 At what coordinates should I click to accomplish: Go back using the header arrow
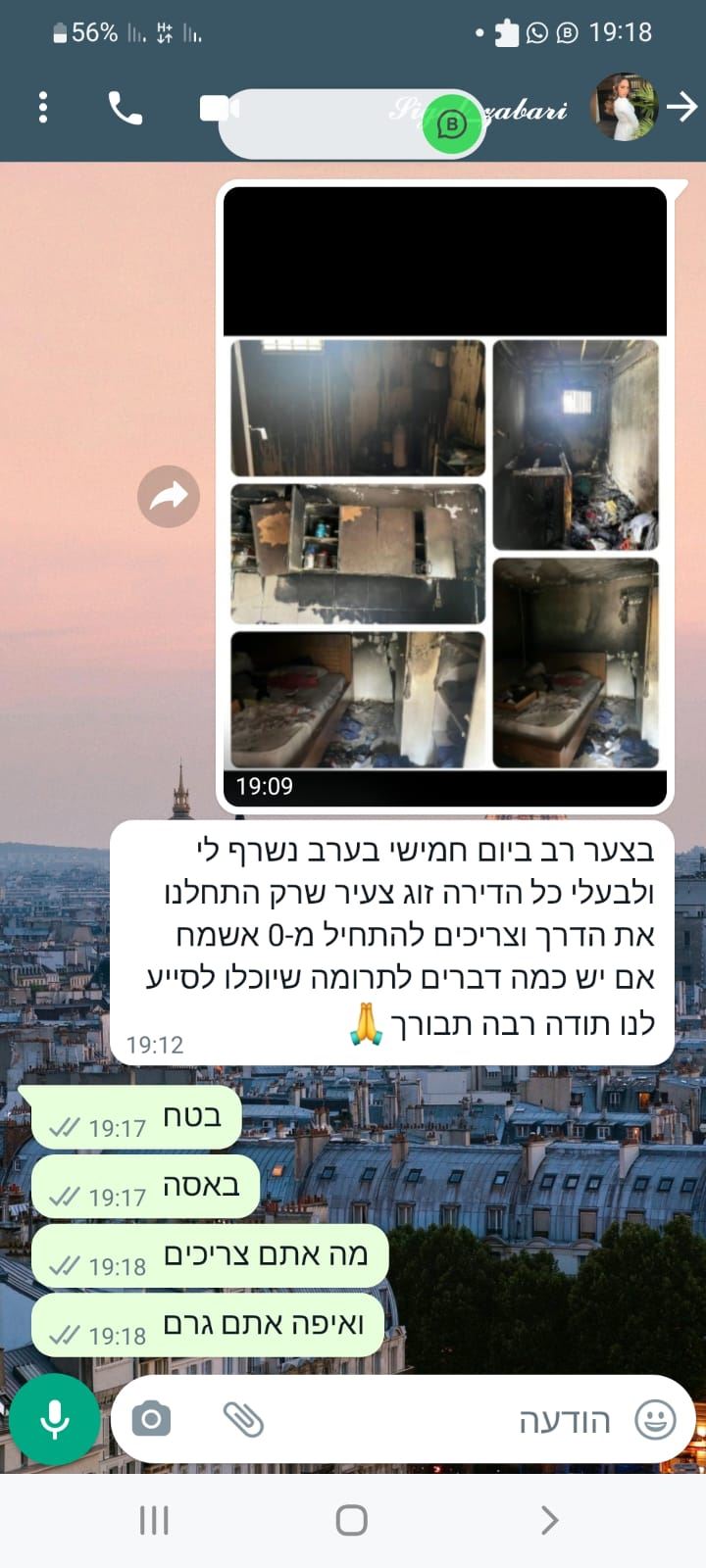click(x=682, y=107)
